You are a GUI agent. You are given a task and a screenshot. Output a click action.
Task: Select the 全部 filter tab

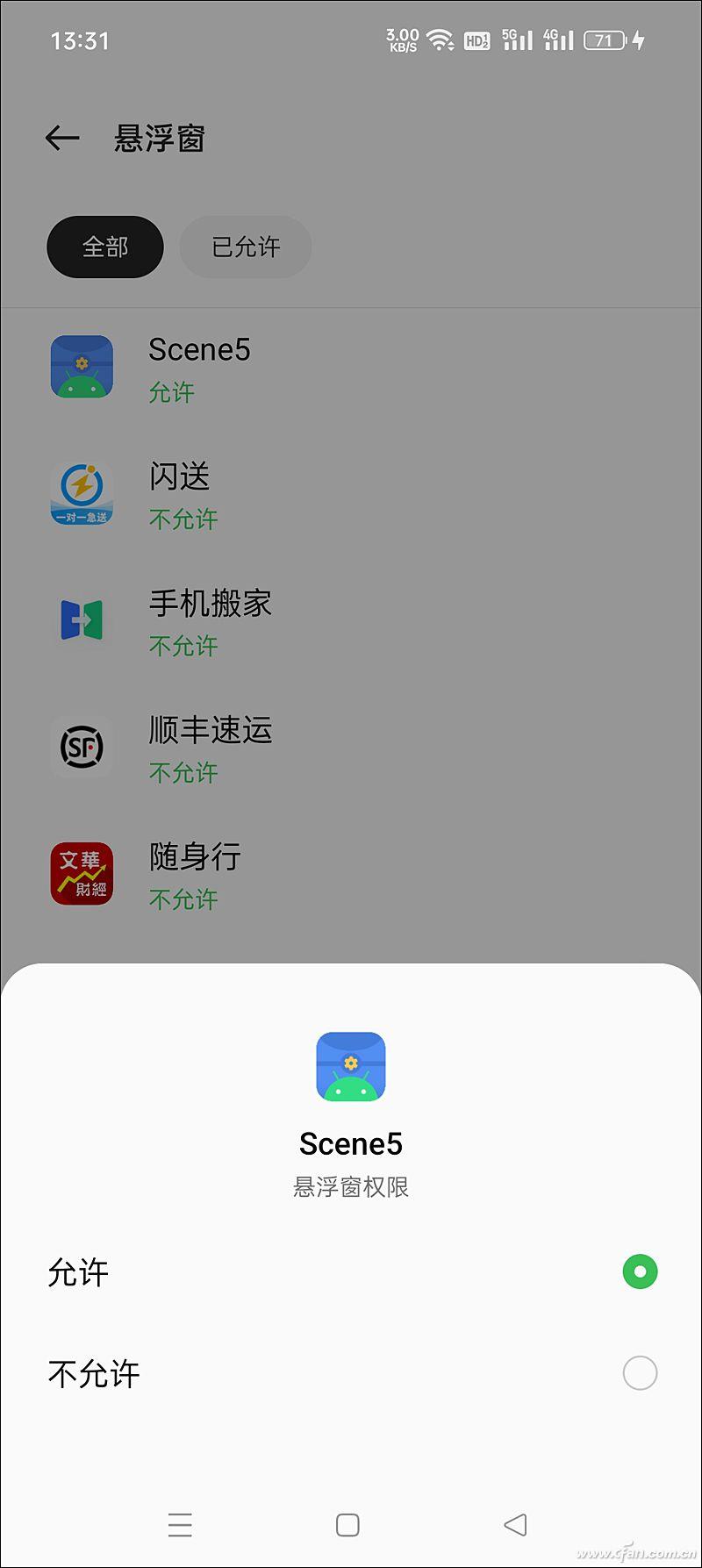coord(104,247)
